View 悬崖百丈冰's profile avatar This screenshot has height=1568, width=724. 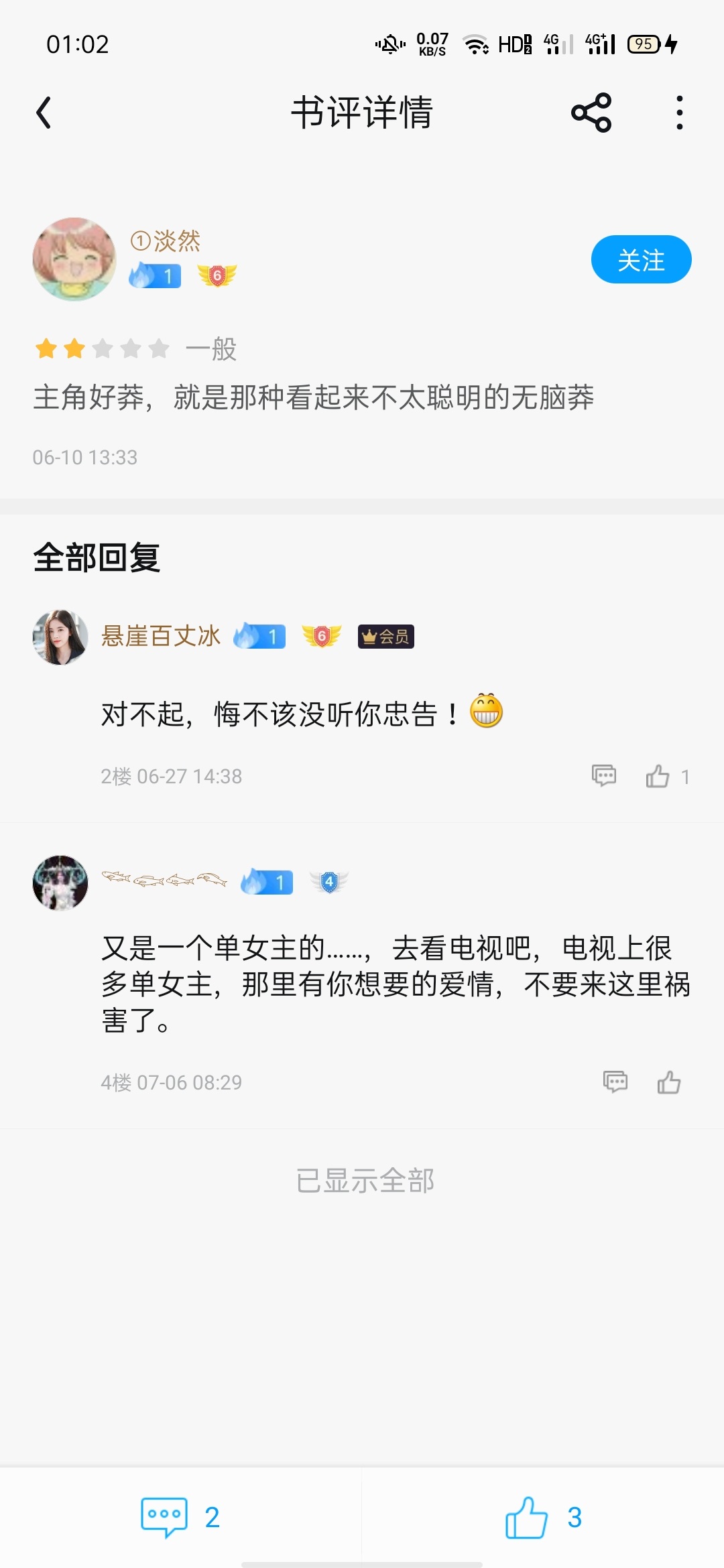pyautogui.click(x=60, y=637)
